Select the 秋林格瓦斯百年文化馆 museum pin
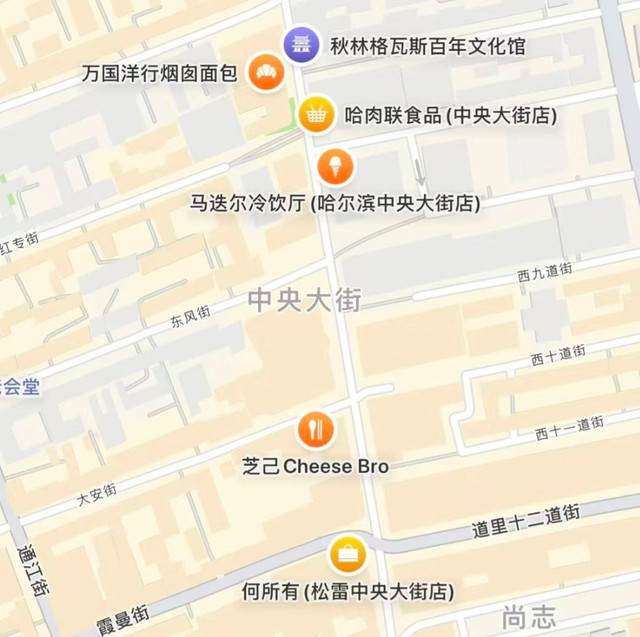 300,44
